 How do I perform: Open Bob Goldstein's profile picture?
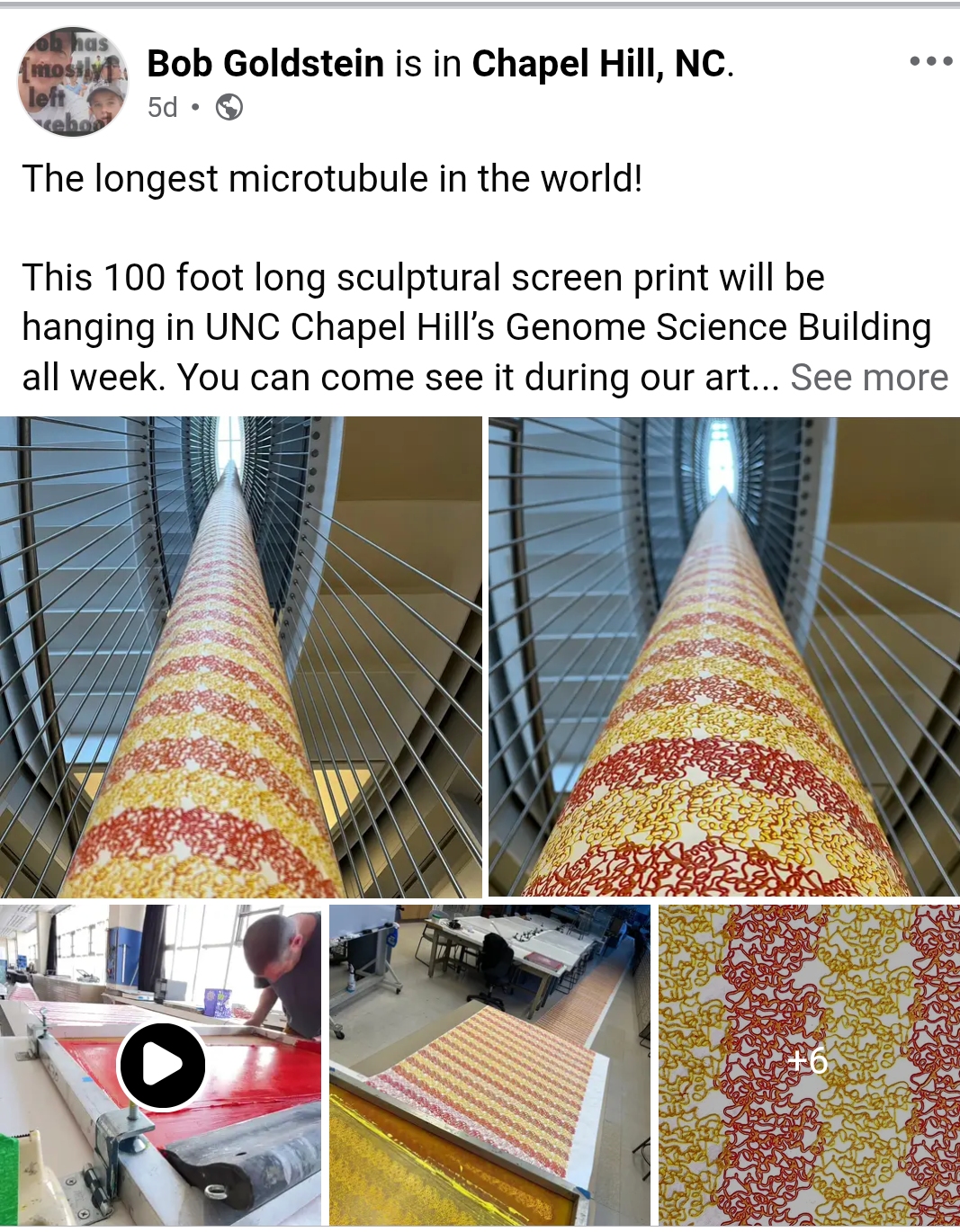(x=73, y=82)
